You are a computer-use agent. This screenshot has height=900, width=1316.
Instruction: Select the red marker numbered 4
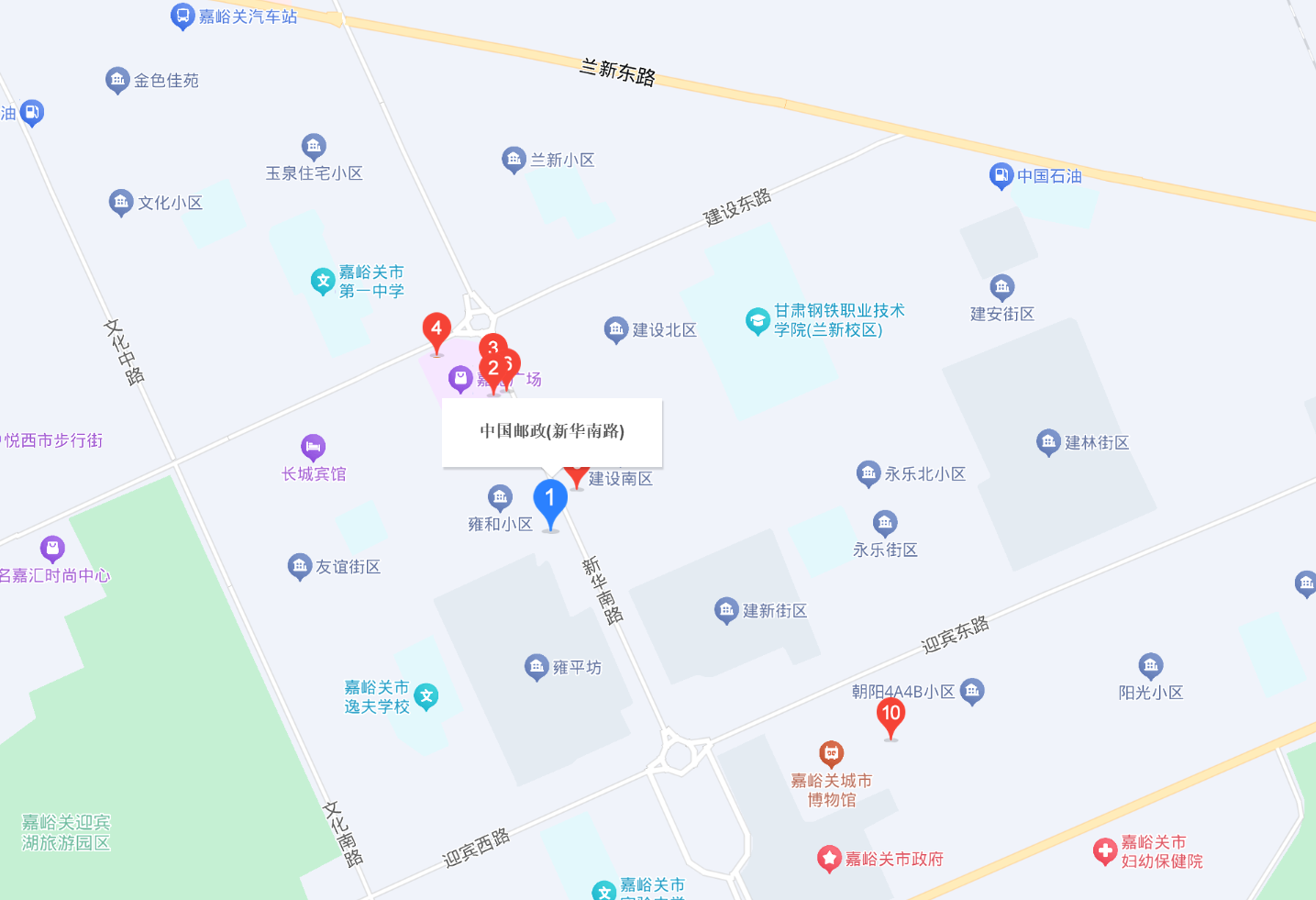[x=437, y=330]
